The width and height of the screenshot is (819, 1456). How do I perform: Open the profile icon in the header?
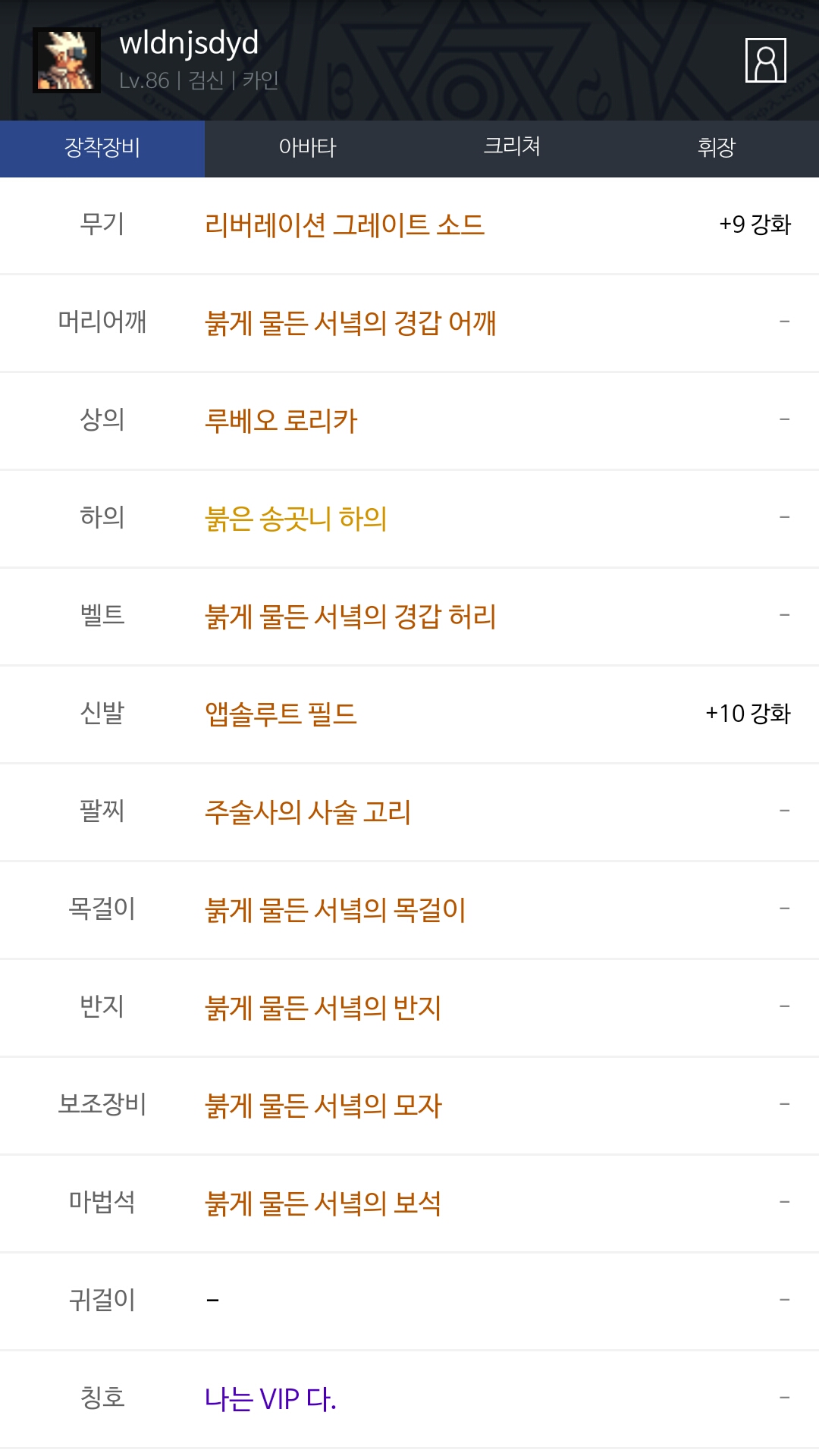(x=765, y=60)
